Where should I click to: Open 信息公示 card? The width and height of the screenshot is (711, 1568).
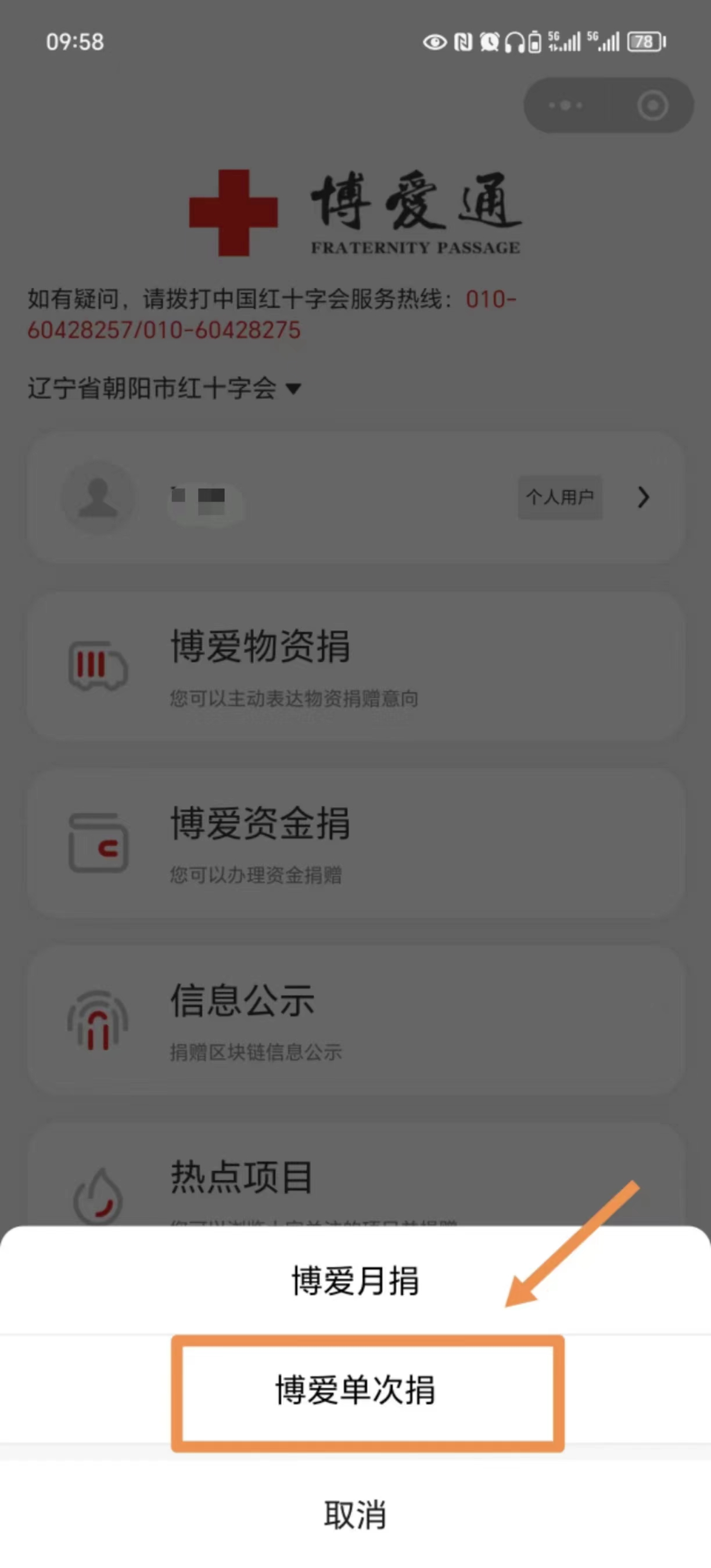pos(355,1019)
